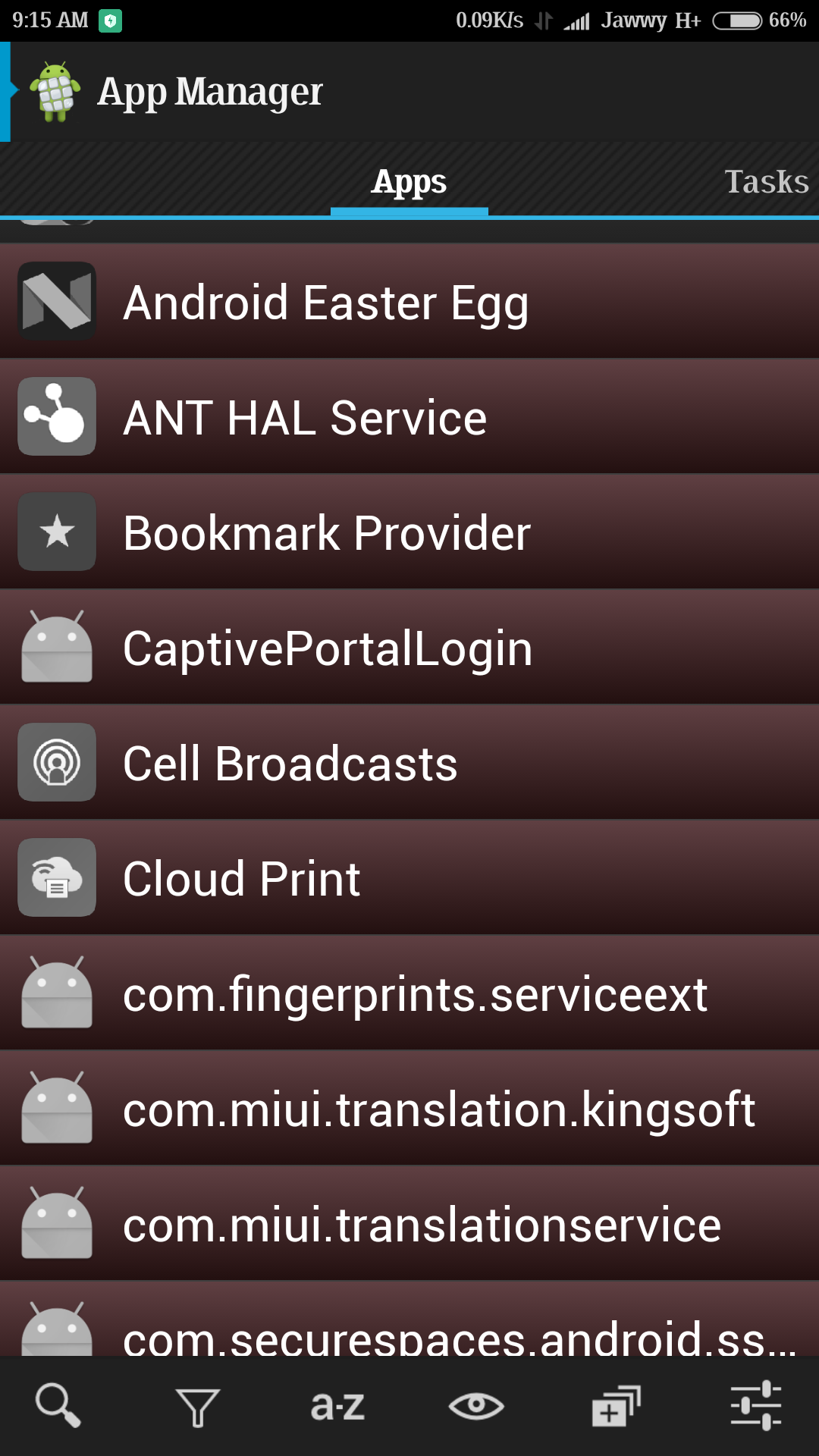
Task: Open the search tool in bottom toolbar
Action: 58,1405
